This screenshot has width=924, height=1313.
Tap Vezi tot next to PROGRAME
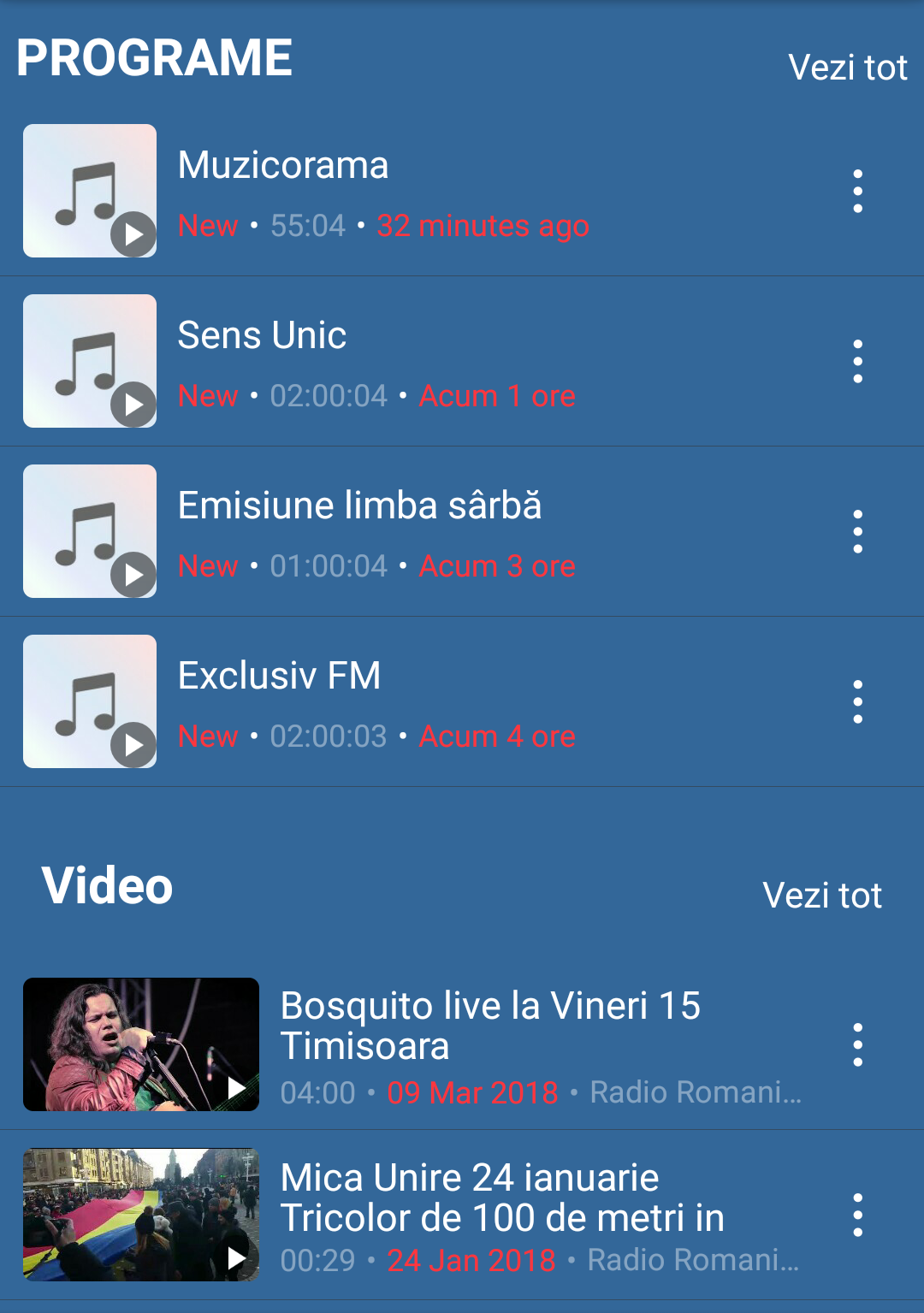click(x=847, y=68)
